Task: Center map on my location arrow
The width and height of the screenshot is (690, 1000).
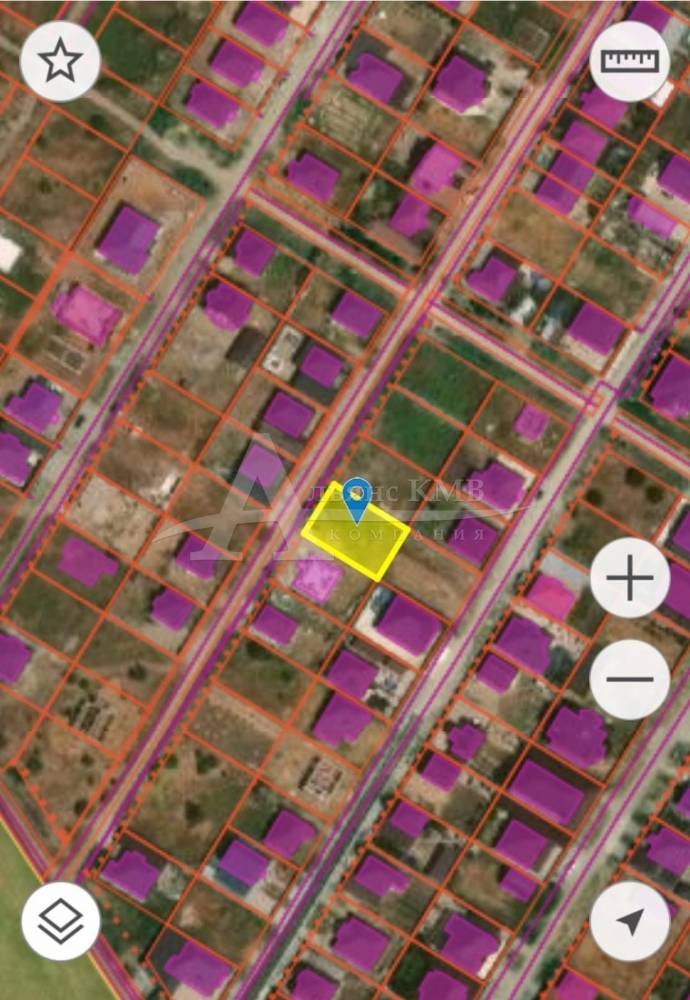Action: 629,921
